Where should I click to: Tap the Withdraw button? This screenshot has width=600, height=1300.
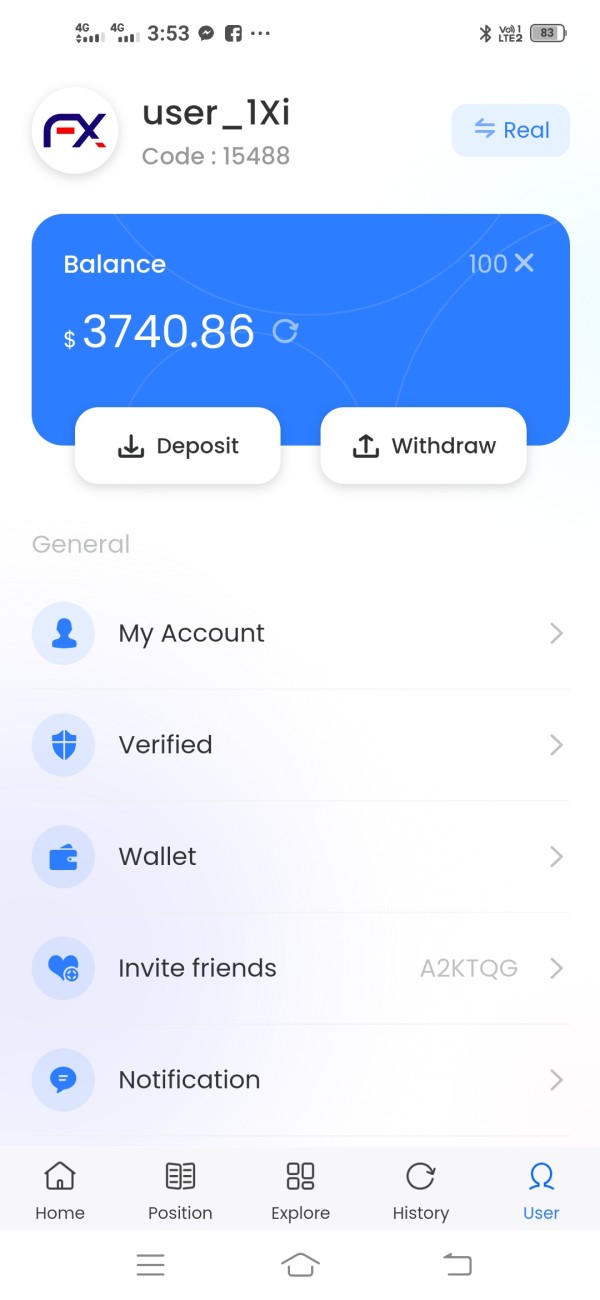coord(423,446)
